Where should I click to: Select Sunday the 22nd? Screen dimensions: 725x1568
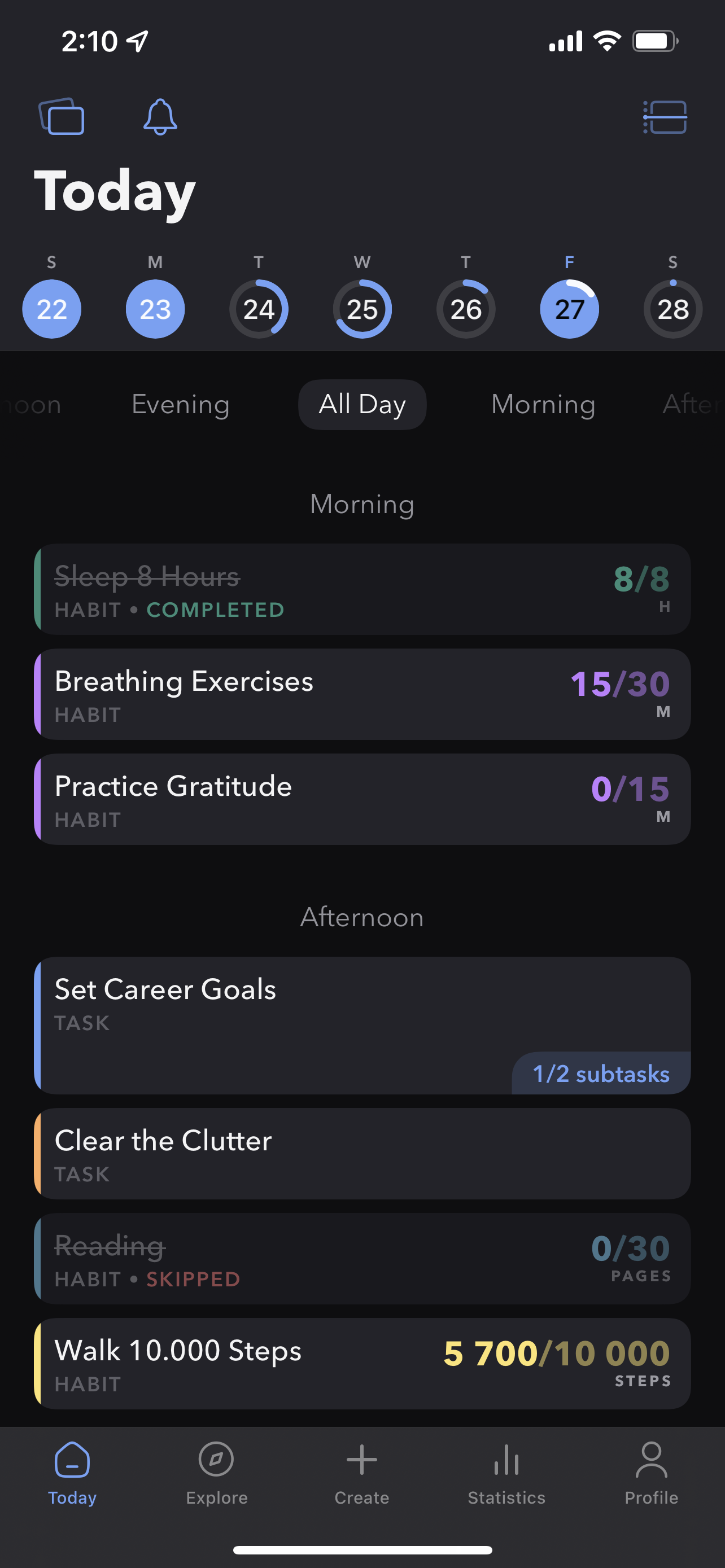coord(52,309)
